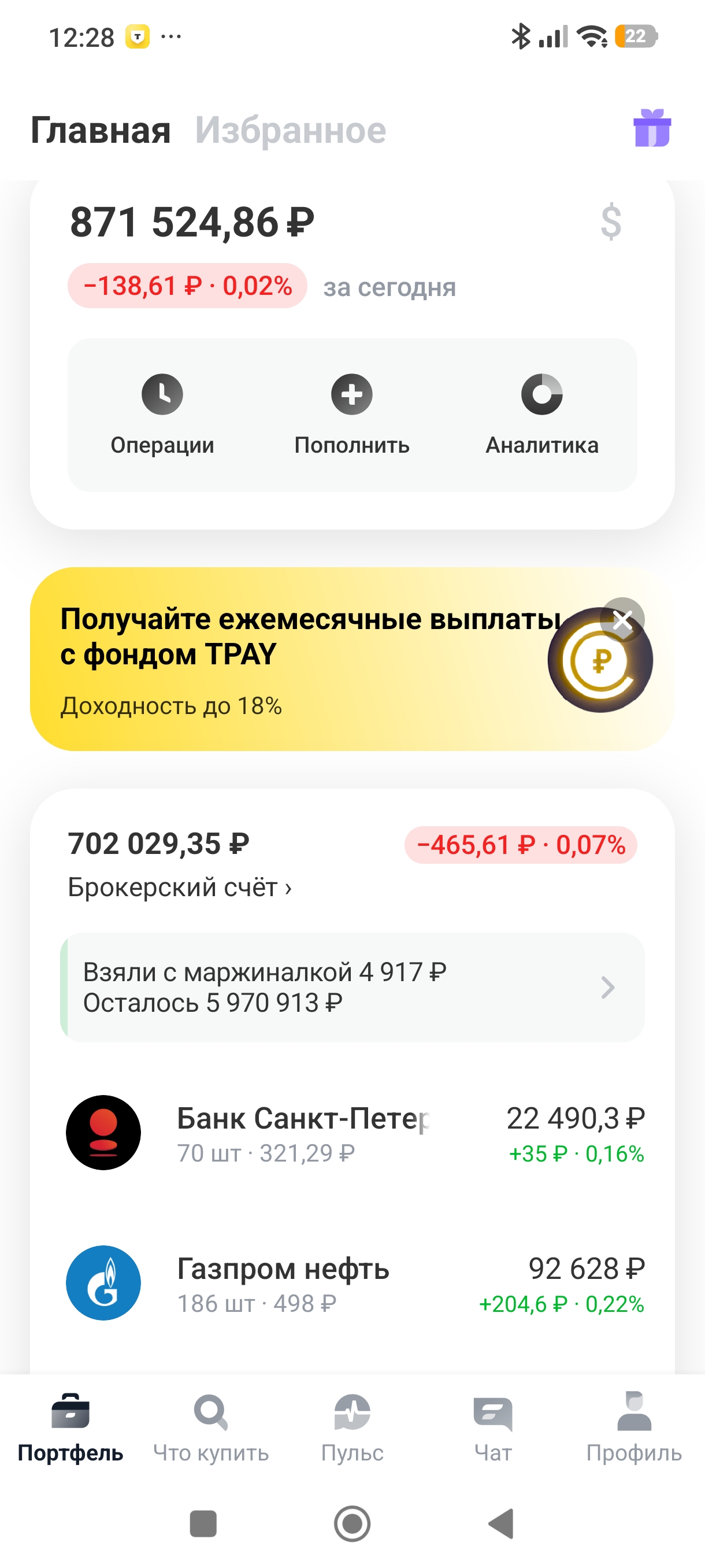This screenshot has width=705, height=1568.
Task: Tap Пополнить to add funds
Action: pyautogui.click(x=351, y=414)
